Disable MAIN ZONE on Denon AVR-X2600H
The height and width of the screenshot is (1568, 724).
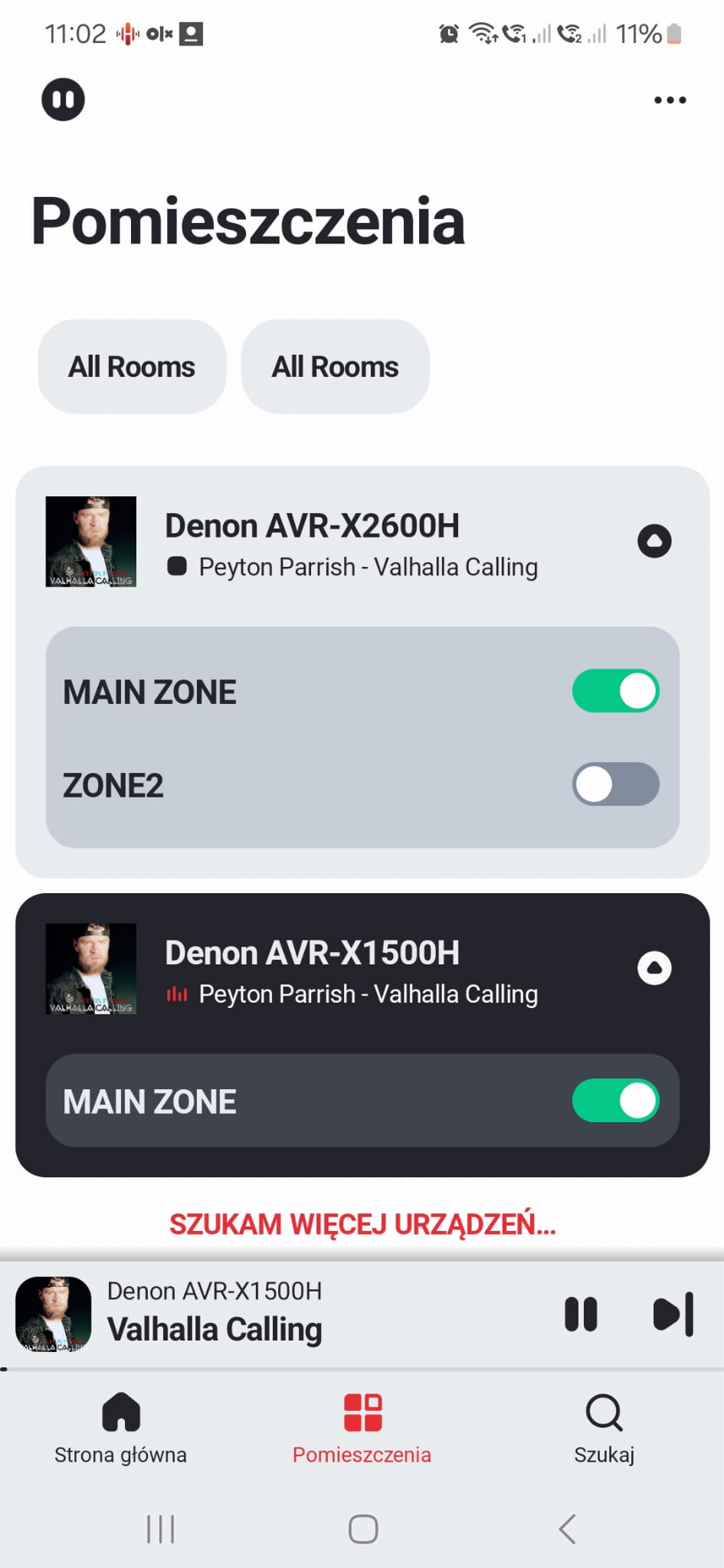pyautogui.click(x=615, y=691)
